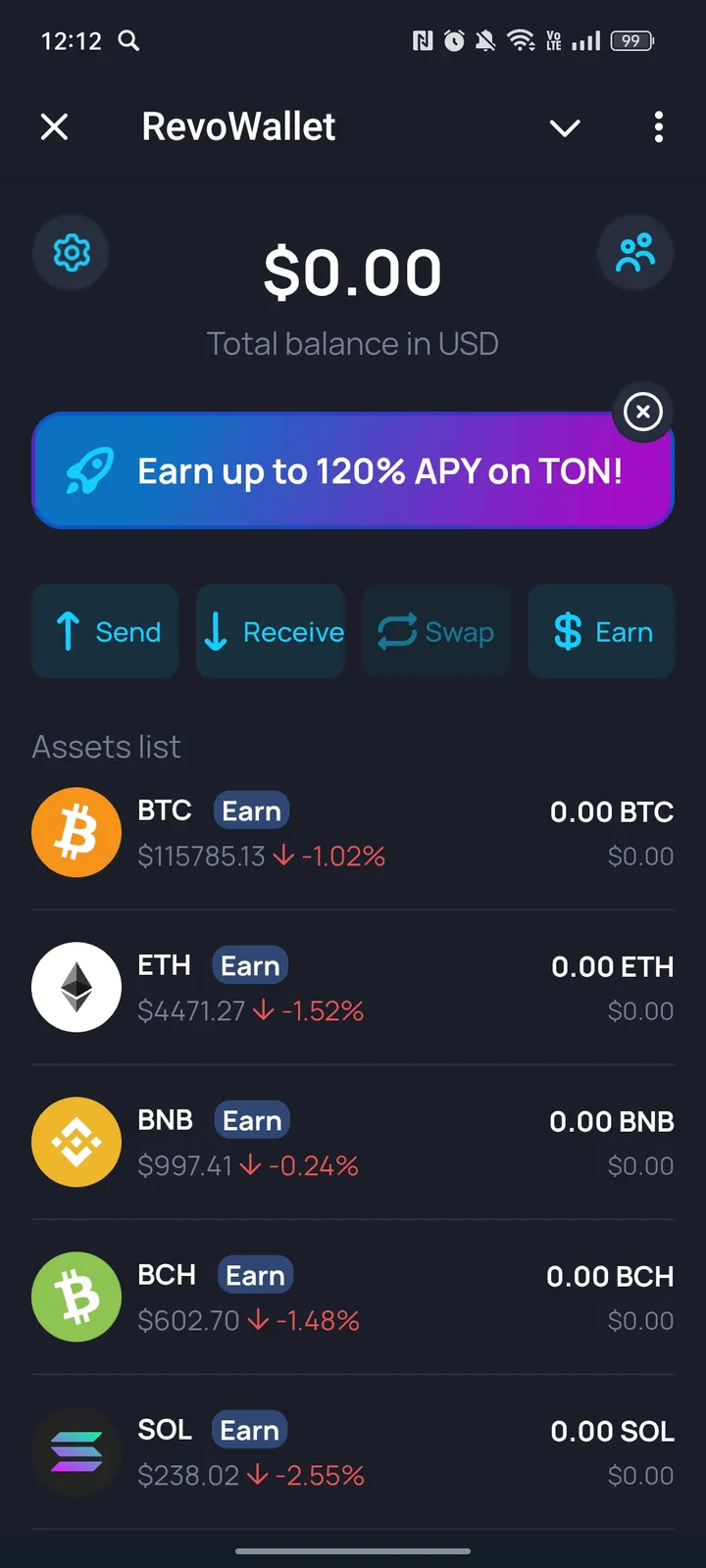Select the Swap exchange icon
706x1568 pixels.
[396, 631]
